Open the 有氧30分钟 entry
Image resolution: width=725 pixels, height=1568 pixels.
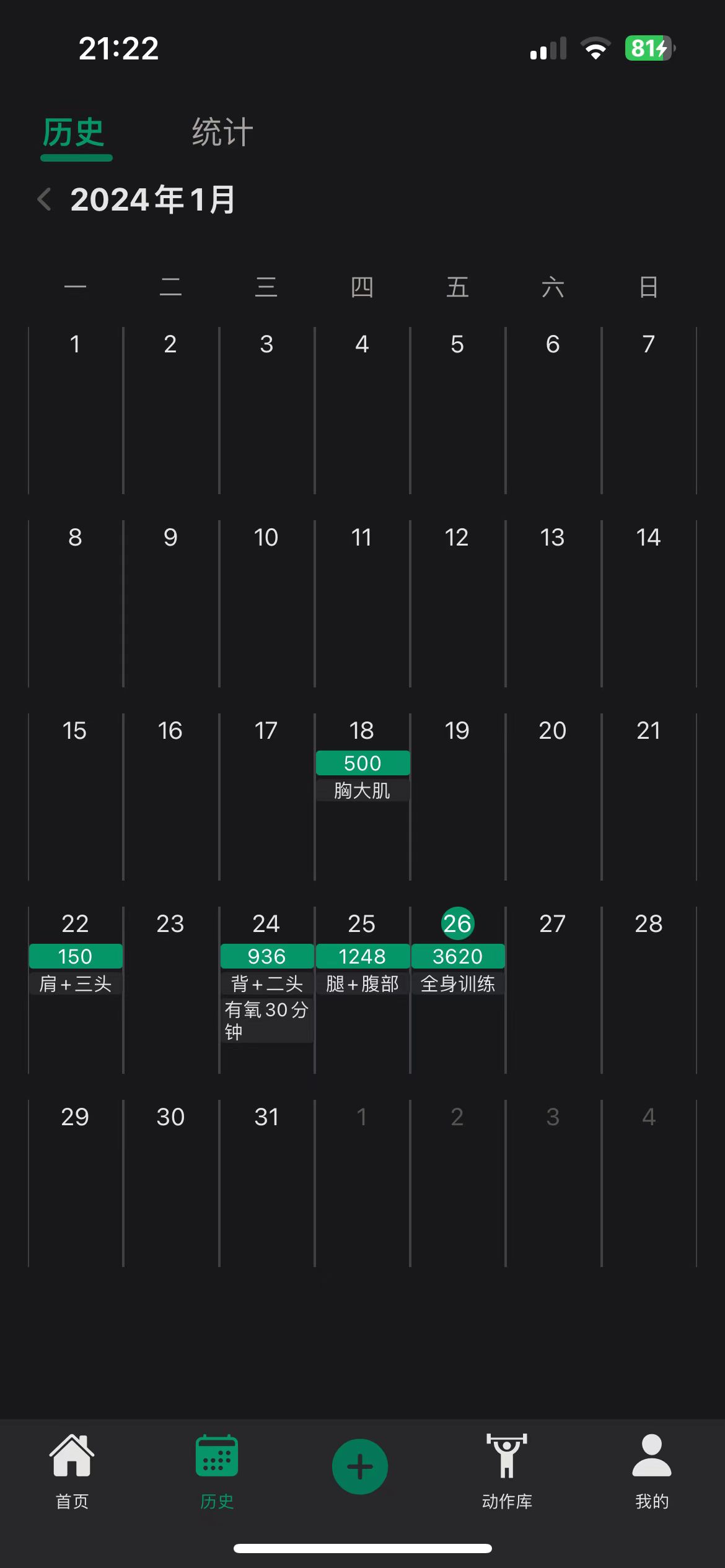coord(267,1021)
